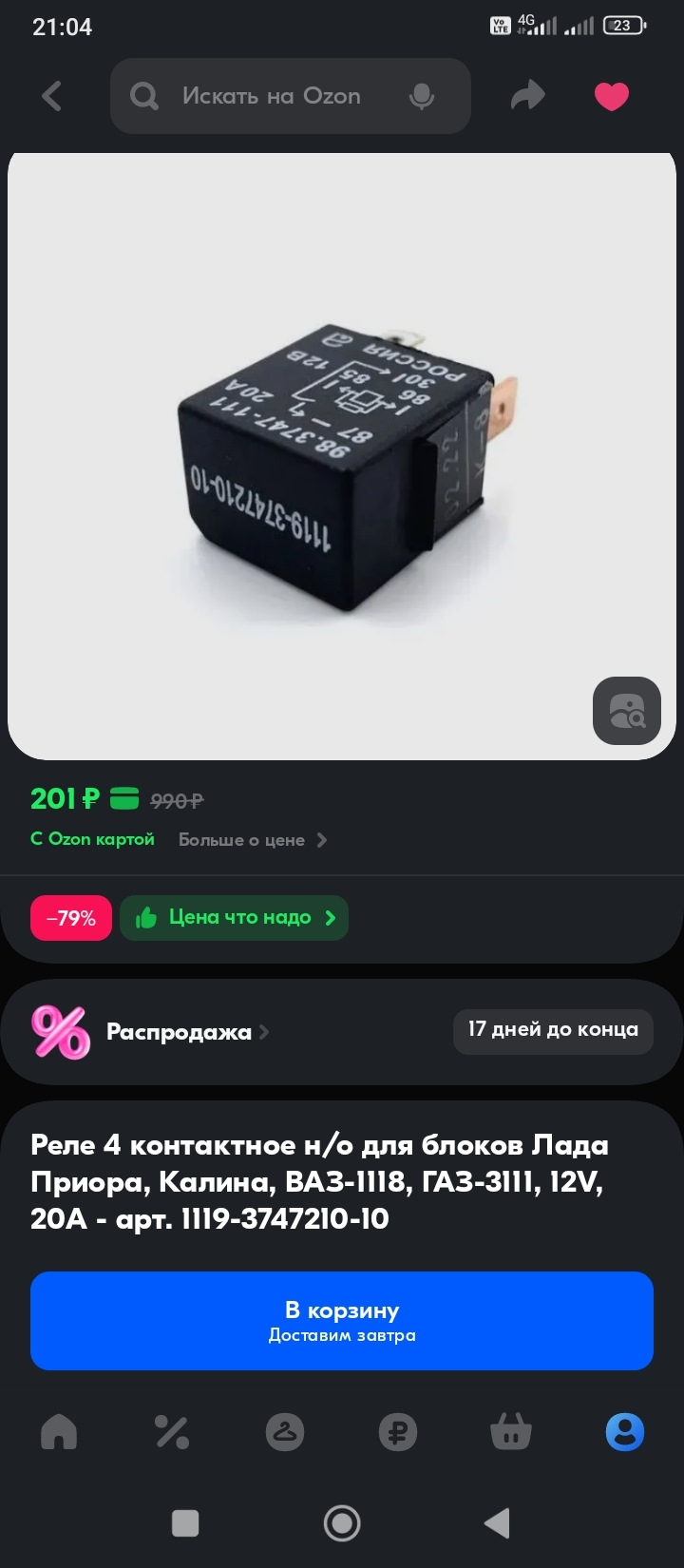684x1568 pixels.
Task: Open the profile tab
Action: coord(624,1432)
